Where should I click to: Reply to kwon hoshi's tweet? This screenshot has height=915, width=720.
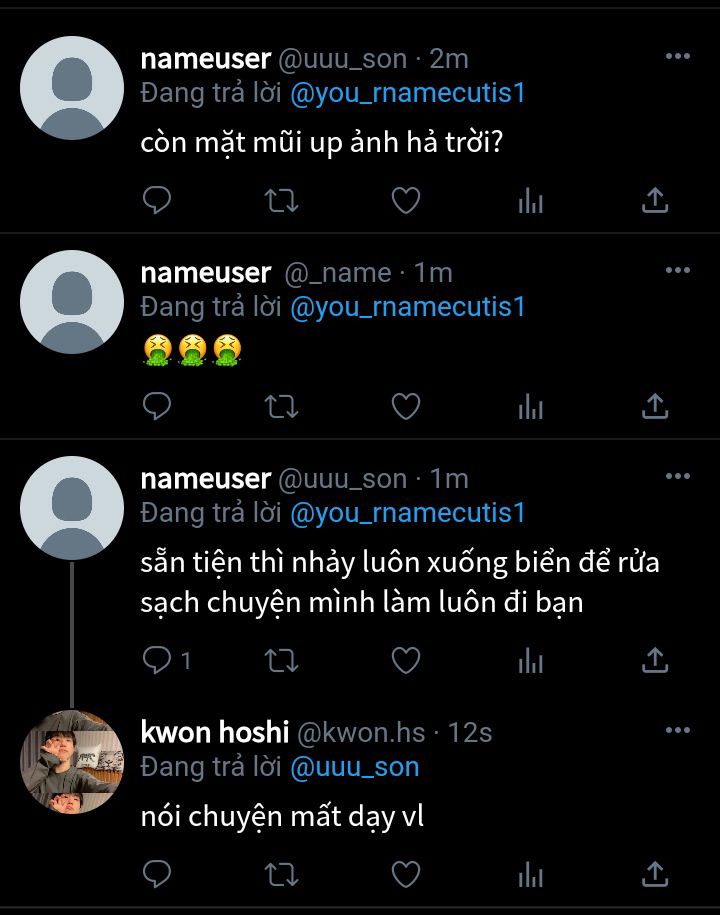(x=157, y=873)
